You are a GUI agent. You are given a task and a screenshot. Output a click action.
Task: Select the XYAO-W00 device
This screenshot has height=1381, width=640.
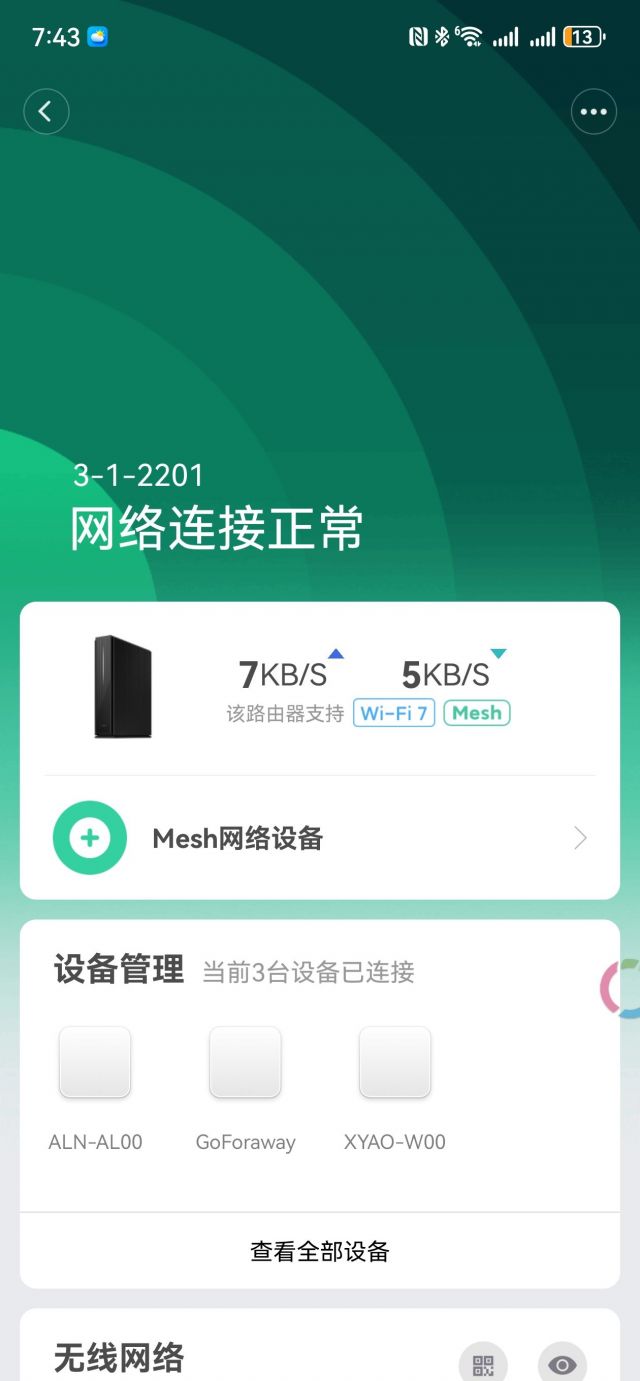[x=395, y=1062]
